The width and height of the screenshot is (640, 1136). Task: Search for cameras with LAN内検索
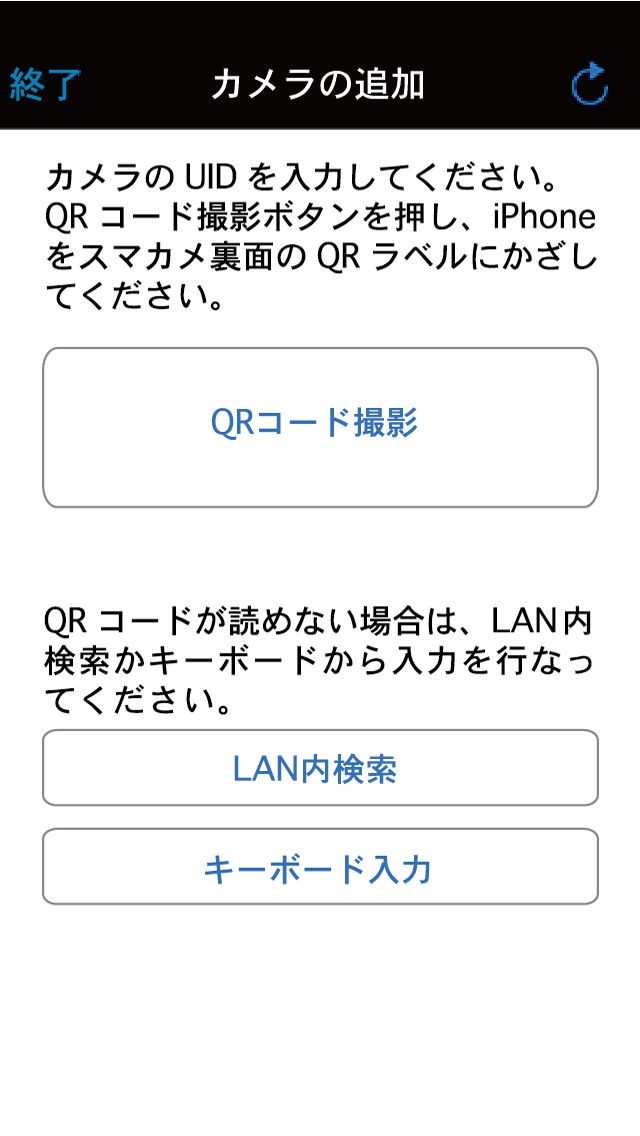tap(320, 768)
